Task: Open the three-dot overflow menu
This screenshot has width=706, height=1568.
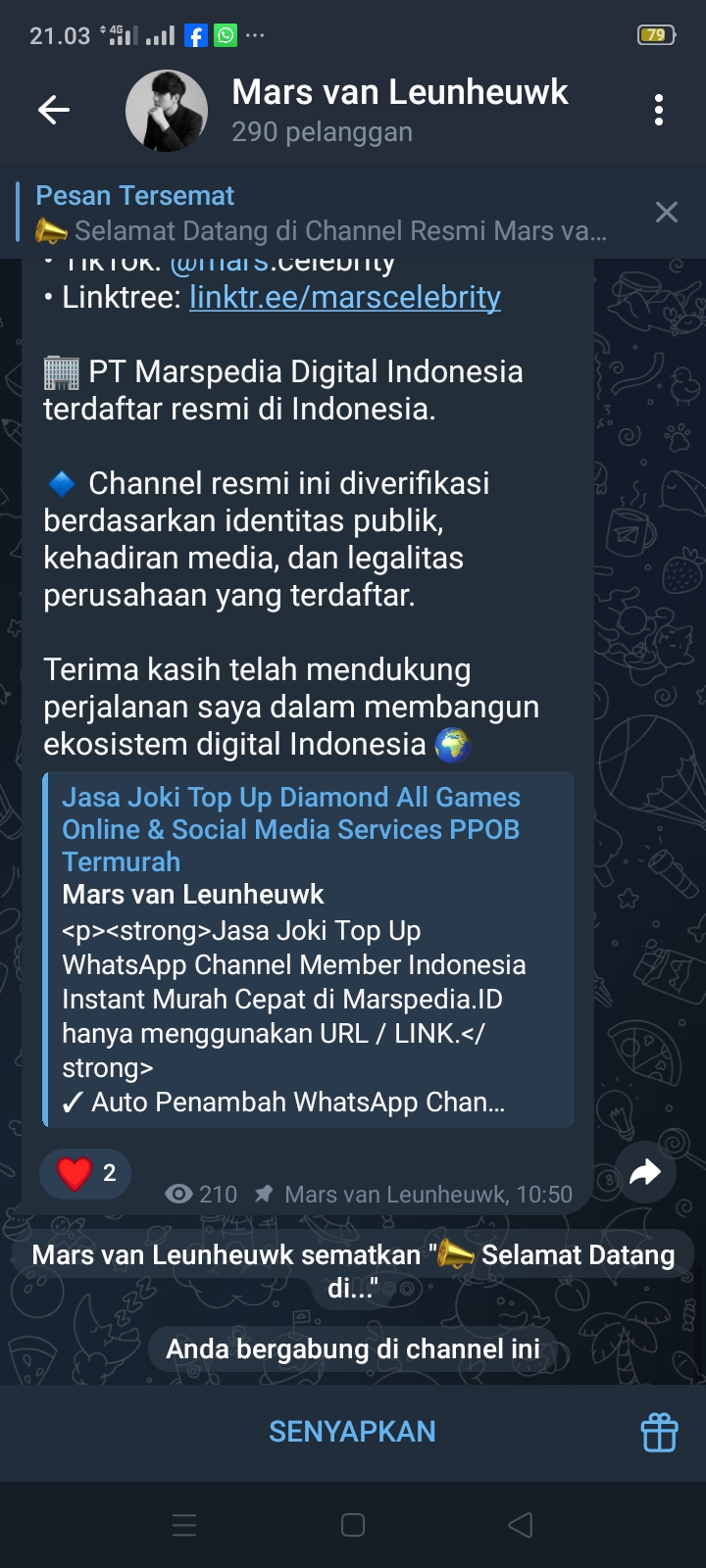Action: pyautogui.click(x=659, y=110)
